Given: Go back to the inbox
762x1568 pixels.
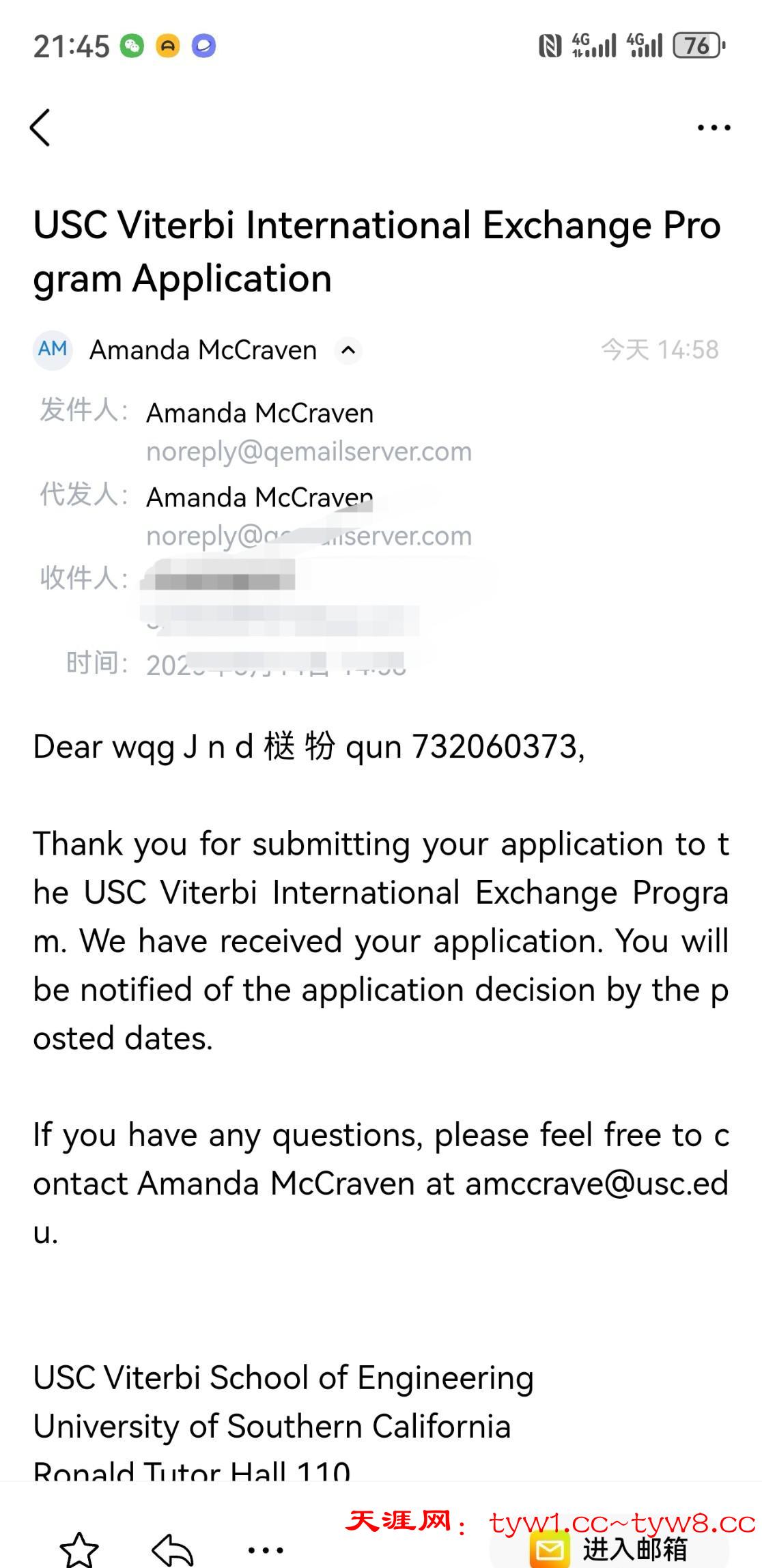Looking at the screenshot, I should (x=40, y=128).
